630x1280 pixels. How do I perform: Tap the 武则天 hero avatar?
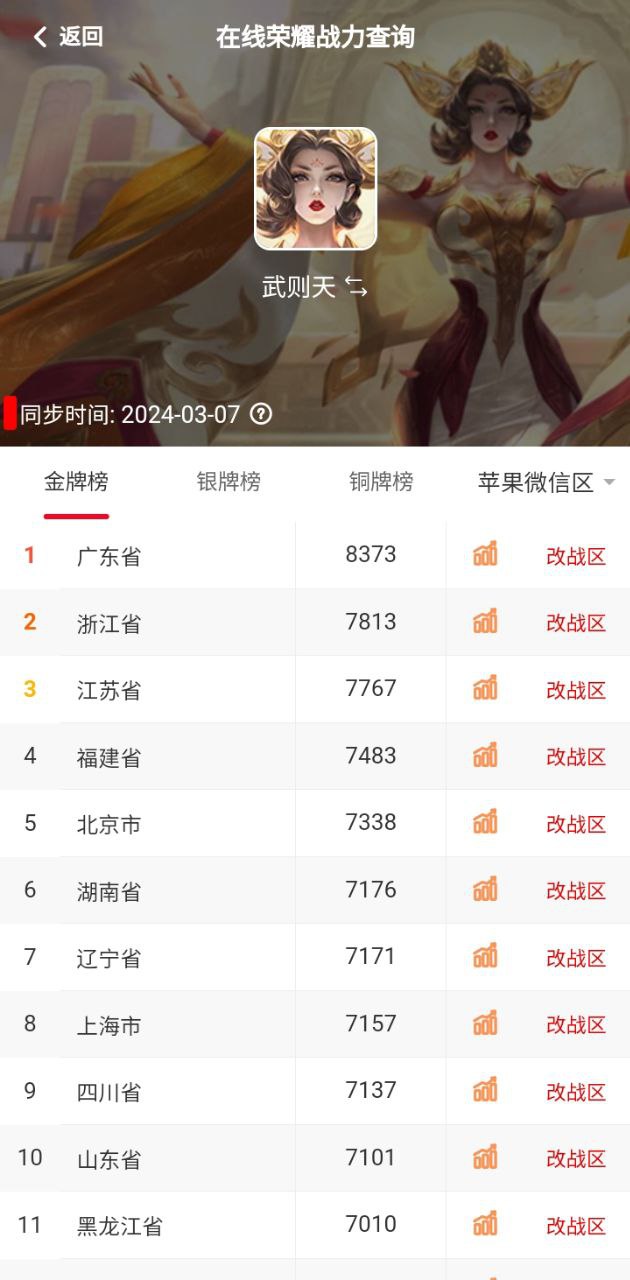click(315, 188)
